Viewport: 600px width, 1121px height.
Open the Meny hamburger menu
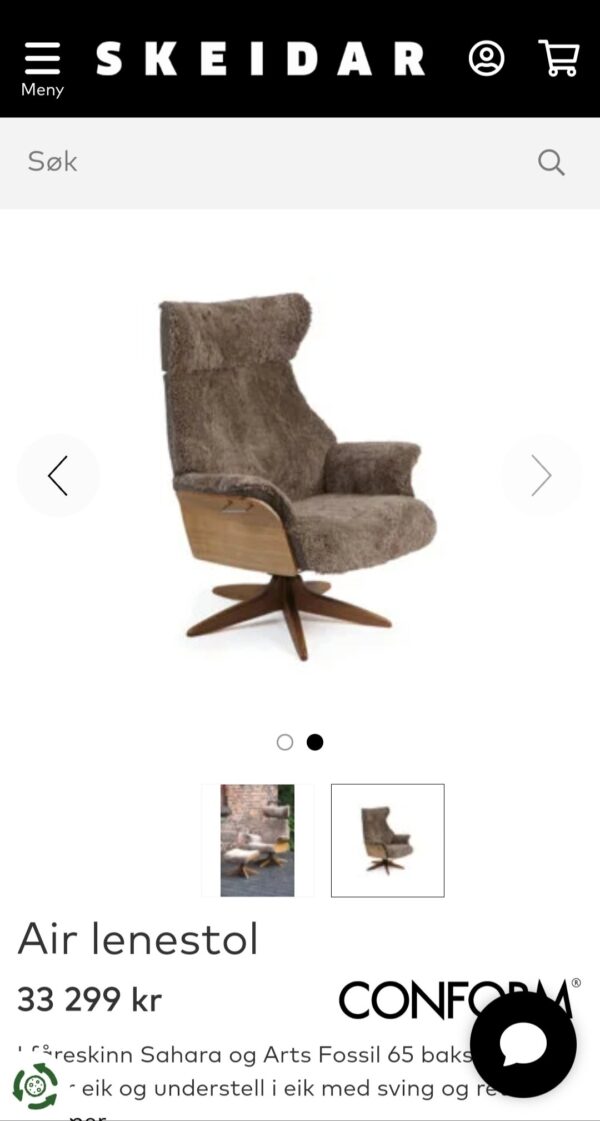[x=42, y=67]
